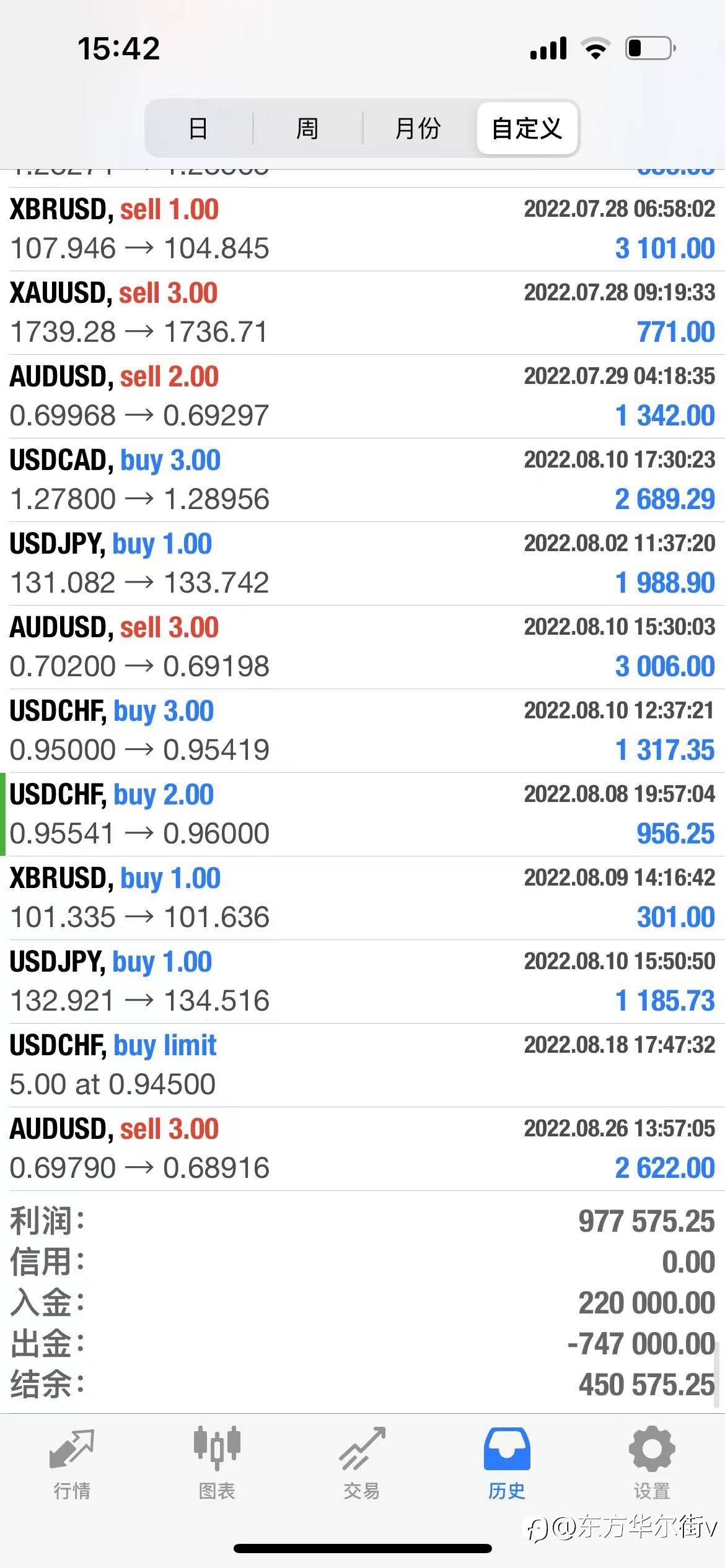Screen dimensions: 725x1568
Task: View the USDCHF buy 3.00 trade details
Action: (362, 731)
